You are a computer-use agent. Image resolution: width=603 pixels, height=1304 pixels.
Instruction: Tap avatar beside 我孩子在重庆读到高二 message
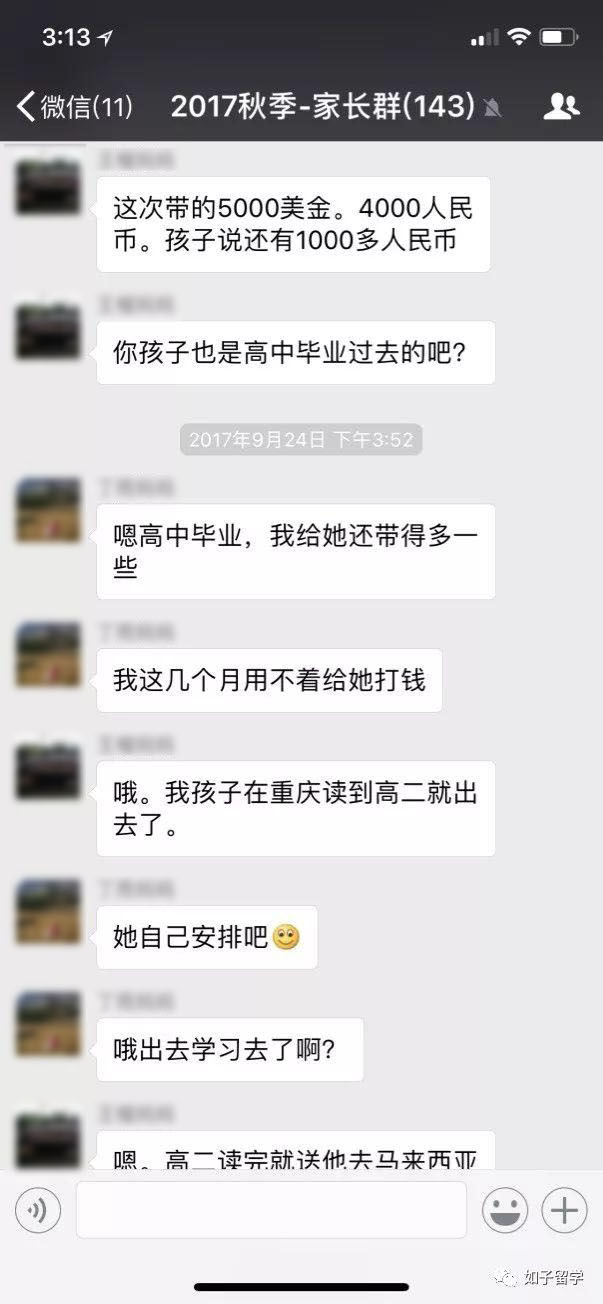pos(48,771)
